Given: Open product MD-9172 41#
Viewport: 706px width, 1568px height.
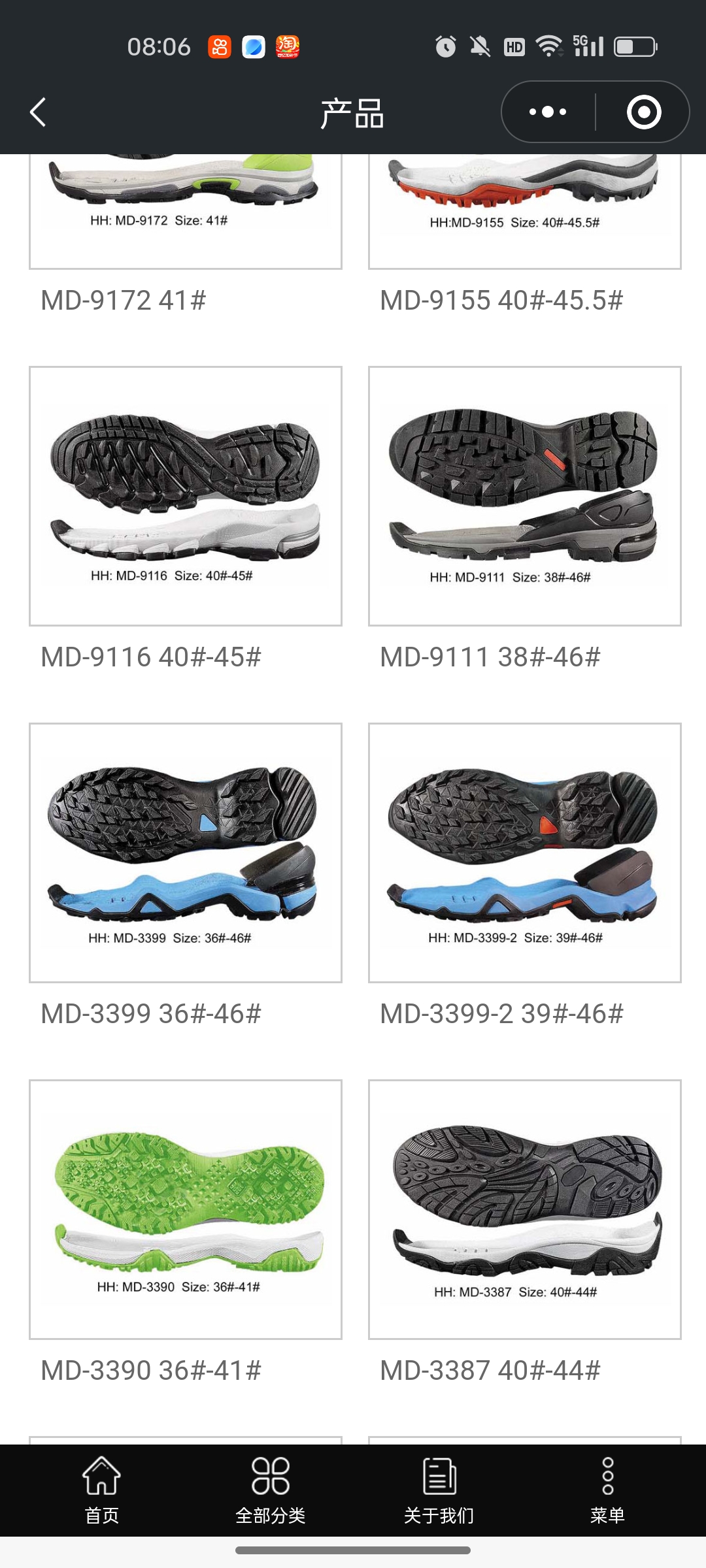Looking at the screenshot, I should (x=186, y=209).
